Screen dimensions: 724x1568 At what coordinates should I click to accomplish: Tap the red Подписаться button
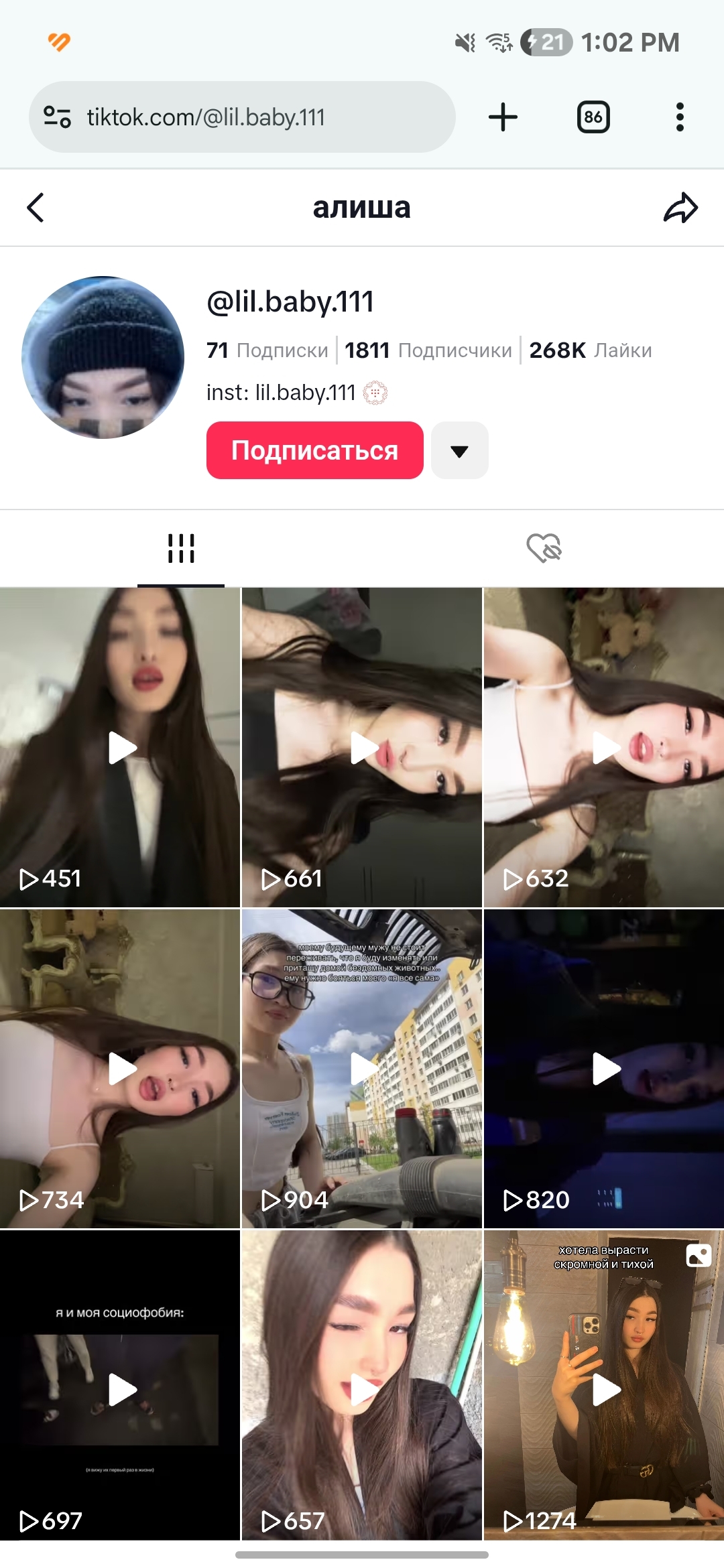click(x=314, y=450)
